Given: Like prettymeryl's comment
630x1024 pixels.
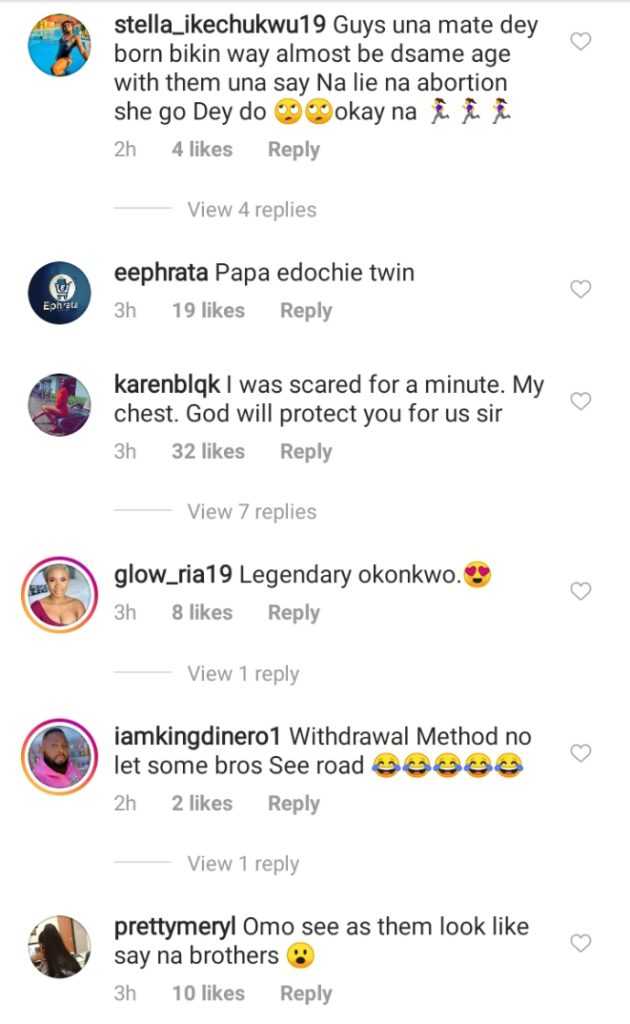Looking at the screenshot, I should coord(580,943).
